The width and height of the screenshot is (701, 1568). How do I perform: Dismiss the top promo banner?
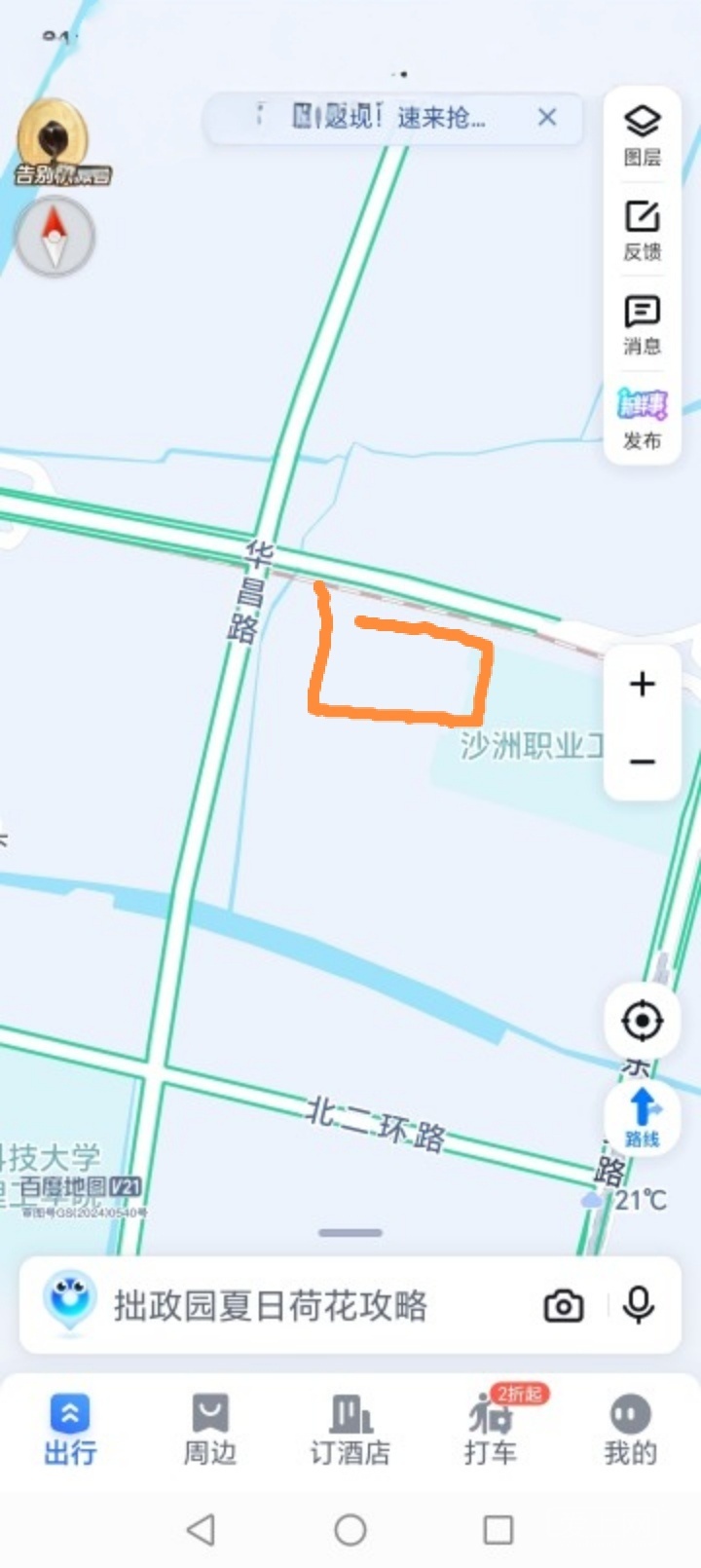pos(547,118)
